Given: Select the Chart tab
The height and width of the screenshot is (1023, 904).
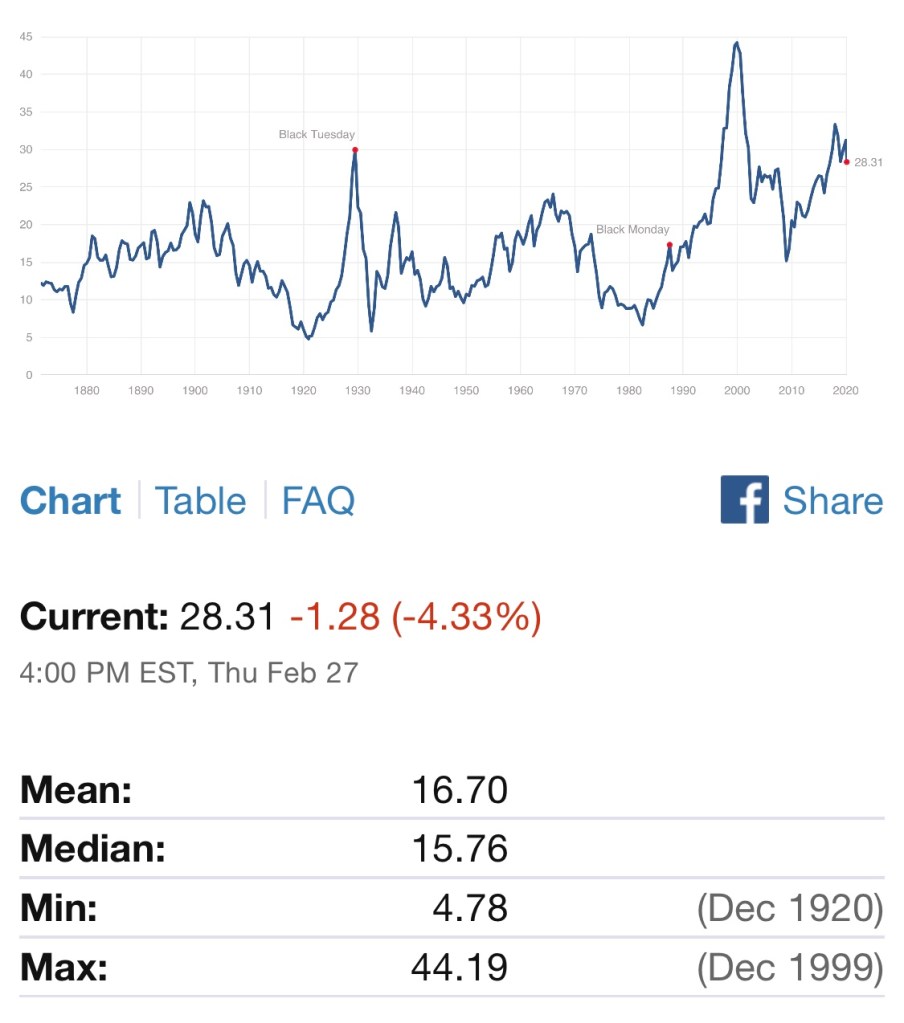Looking at the screenshot, I should (x=70, y=501).
